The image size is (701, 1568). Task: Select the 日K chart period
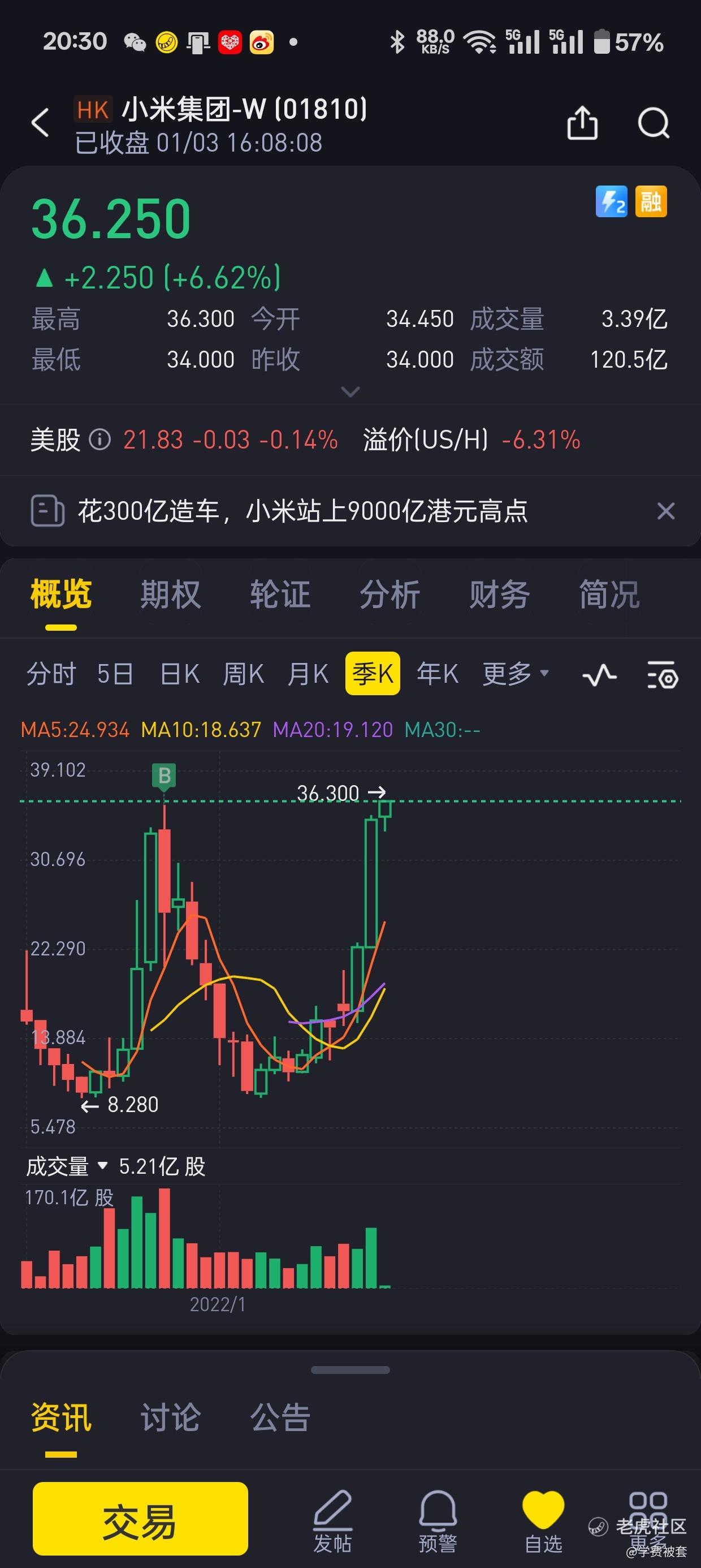(180, 674)
